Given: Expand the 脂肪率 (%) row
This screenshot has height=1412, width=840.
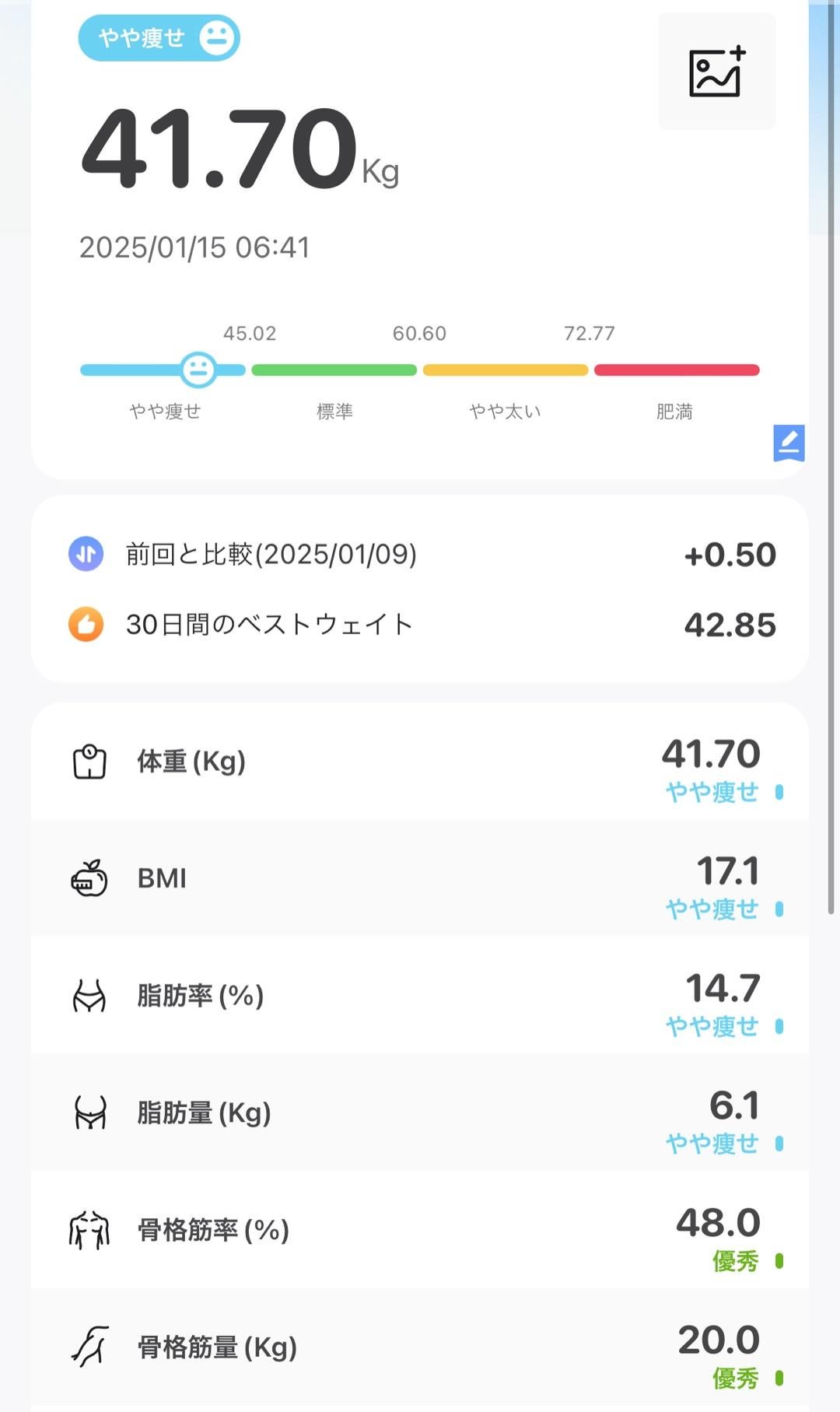Looking at the screenshot, I should point(420,996).
